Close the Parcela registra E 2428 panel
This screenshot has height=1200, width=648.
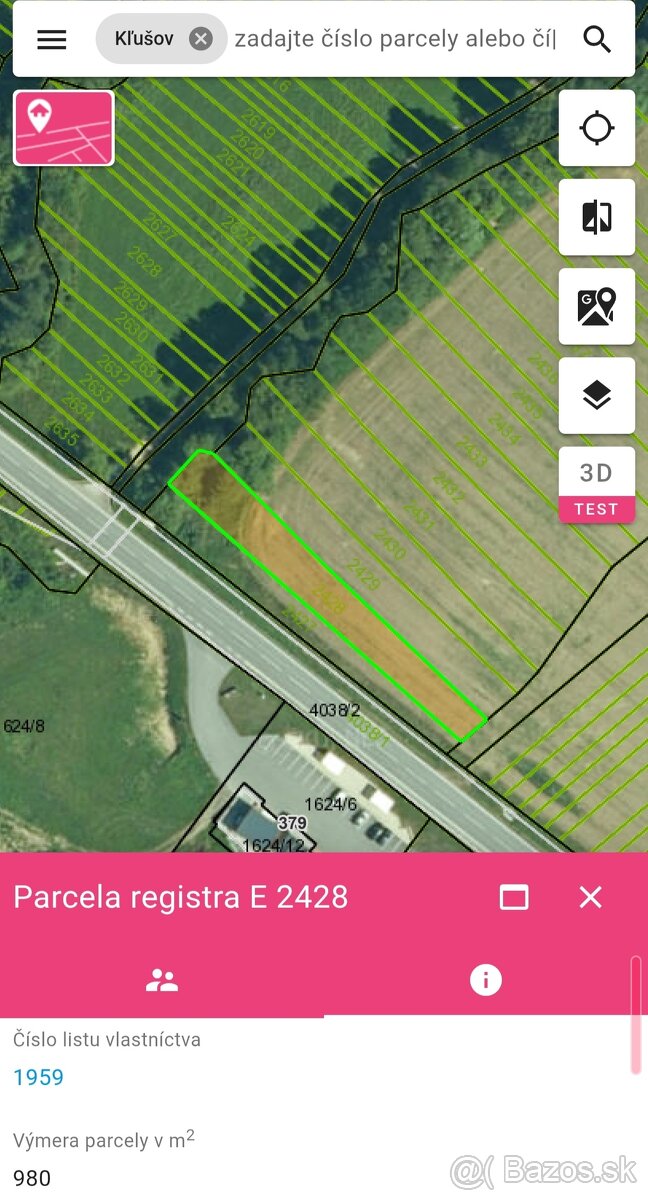tap(591, 897)
